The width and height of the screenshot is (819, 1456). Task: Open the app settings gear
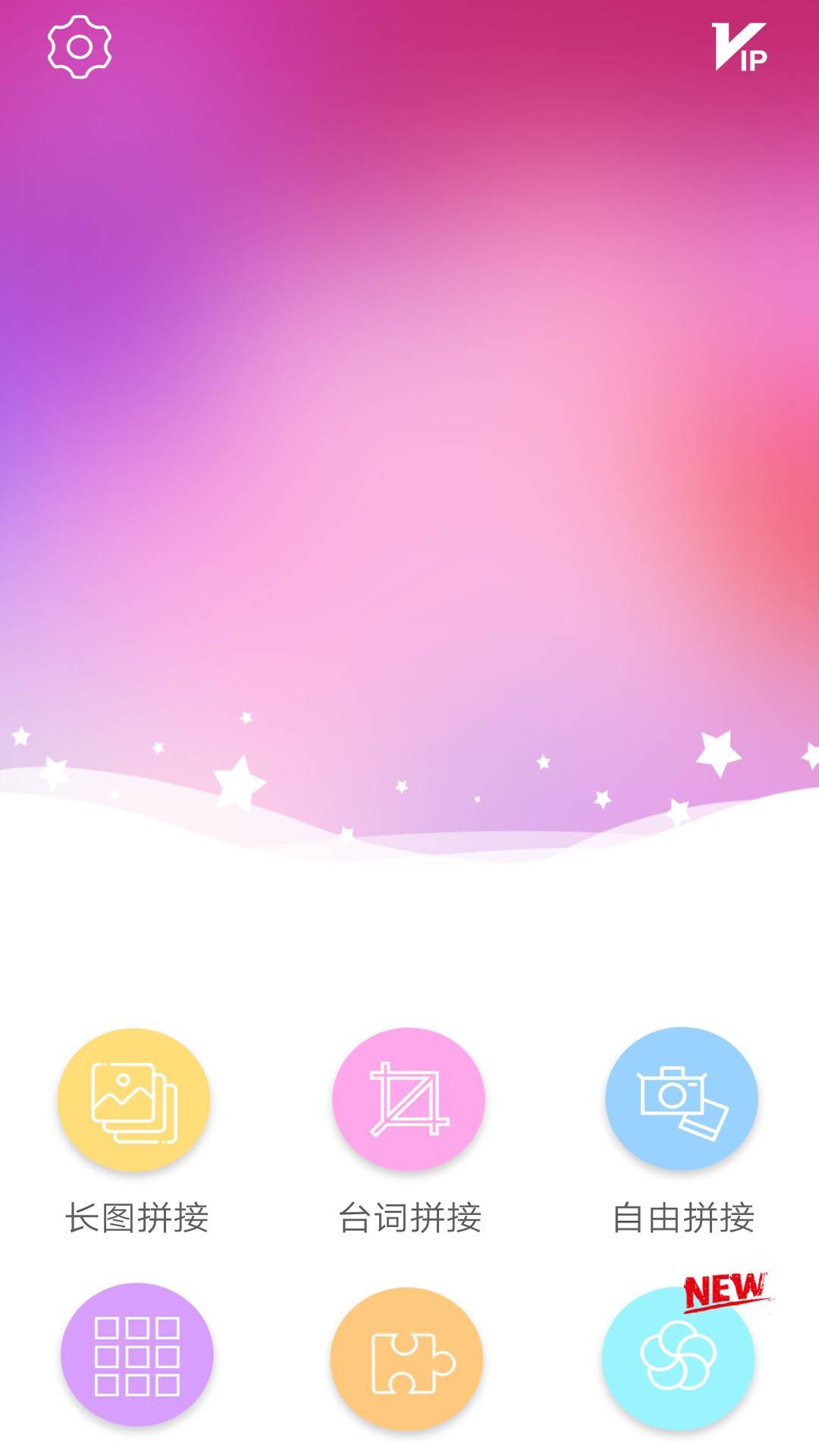pos(79,47)
